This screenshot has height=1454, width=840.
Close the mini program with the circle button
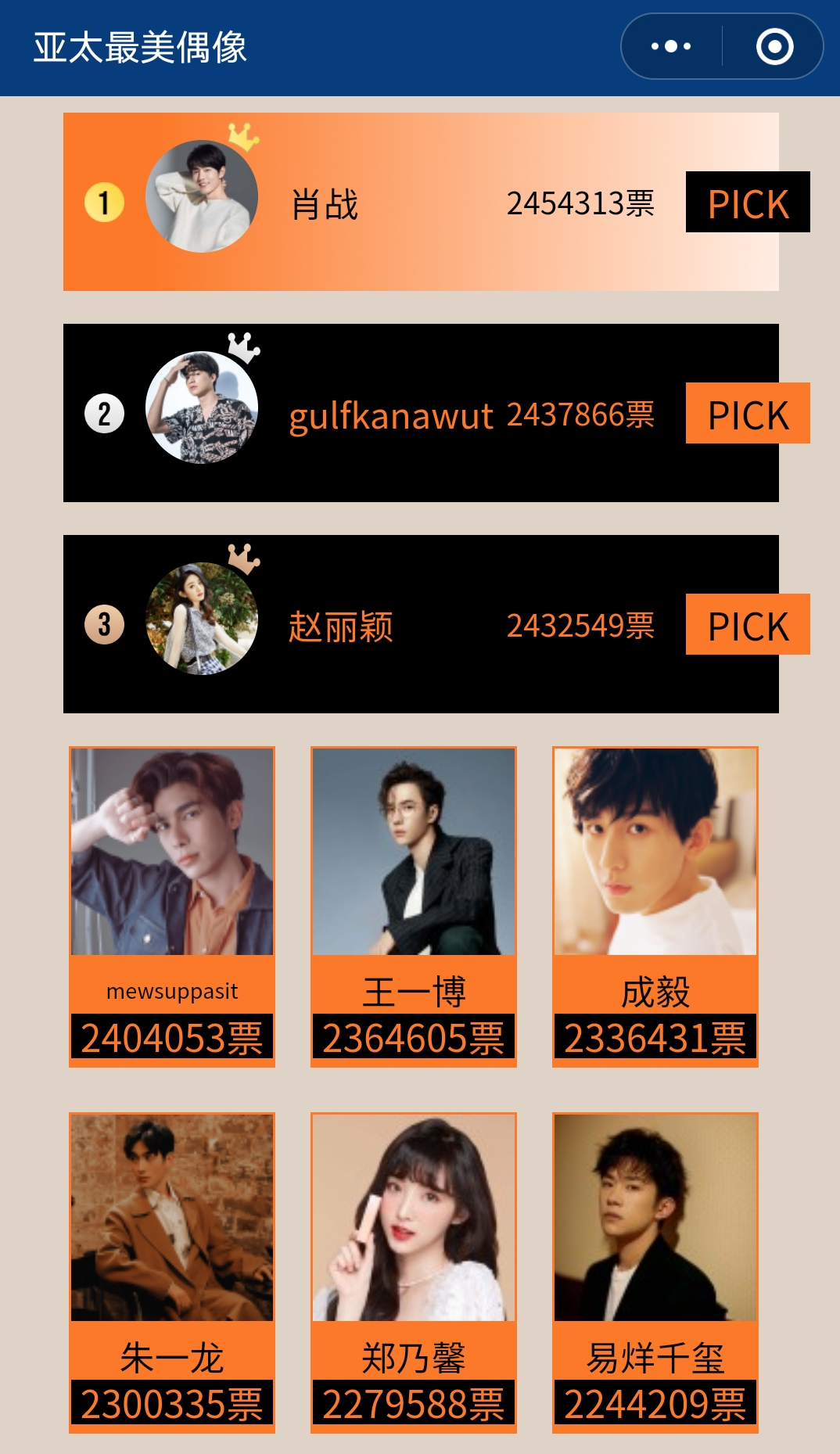coord(774,47)
